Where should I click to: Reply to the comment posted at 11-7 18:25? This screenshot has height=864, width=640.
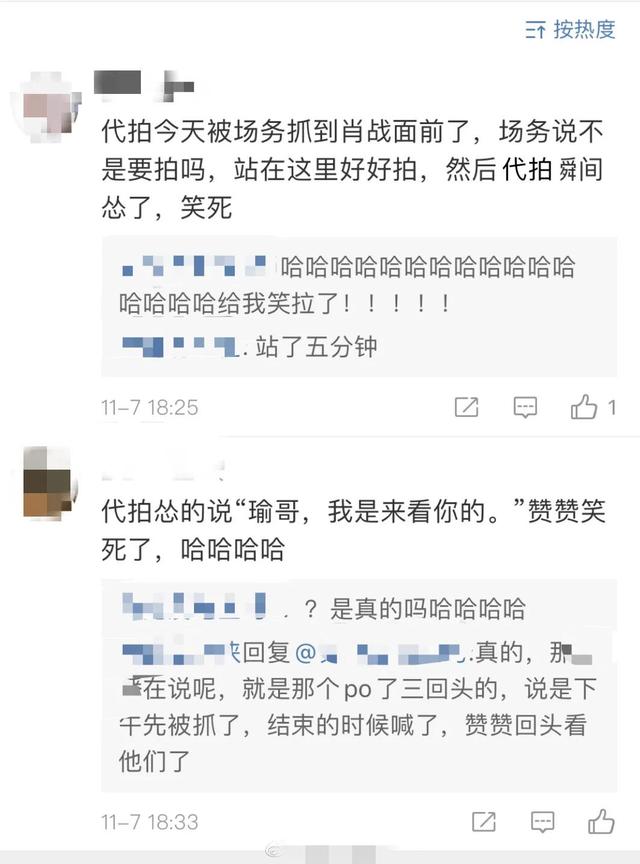click(525, 407)
